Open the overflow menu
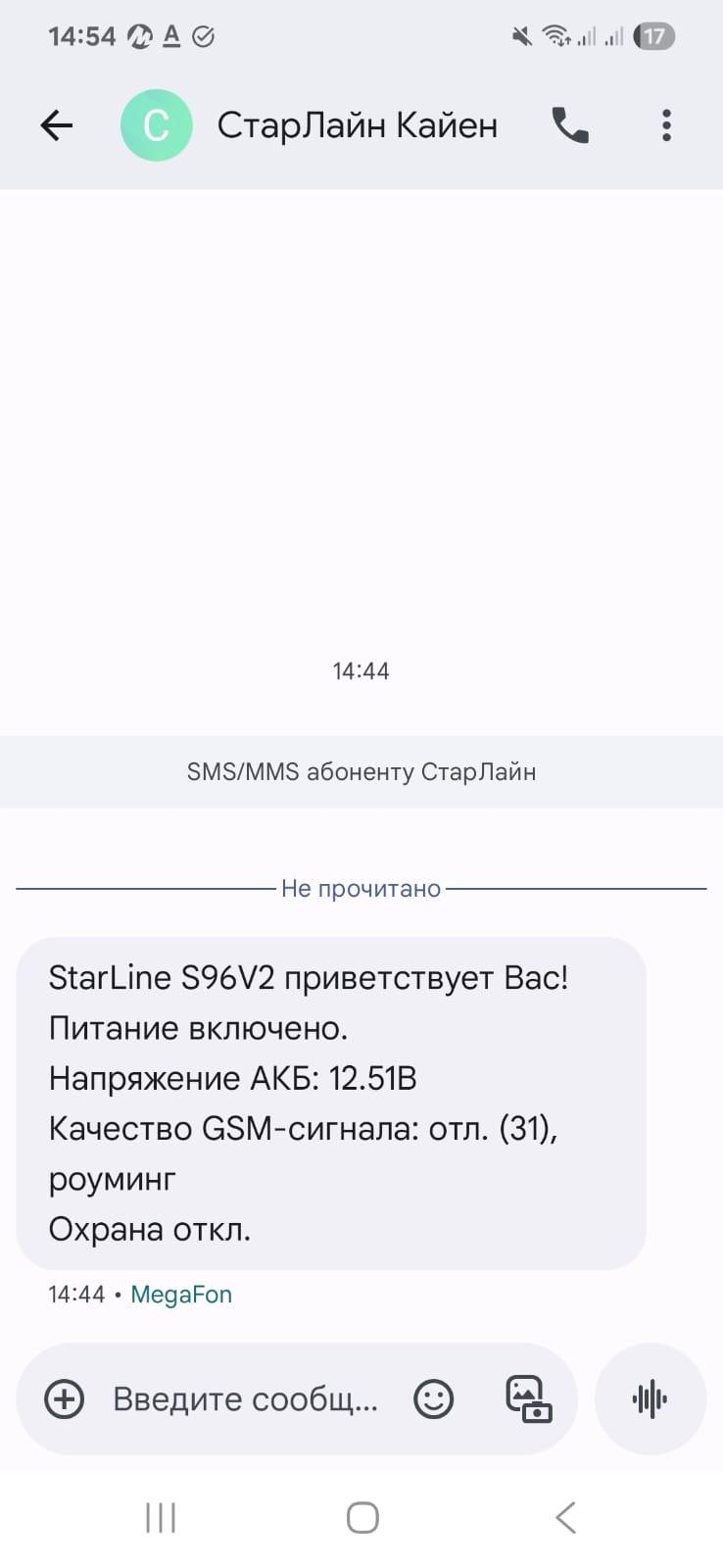Screen dimensions: 723x1568 pyautogui.click(x=666, y=125)
